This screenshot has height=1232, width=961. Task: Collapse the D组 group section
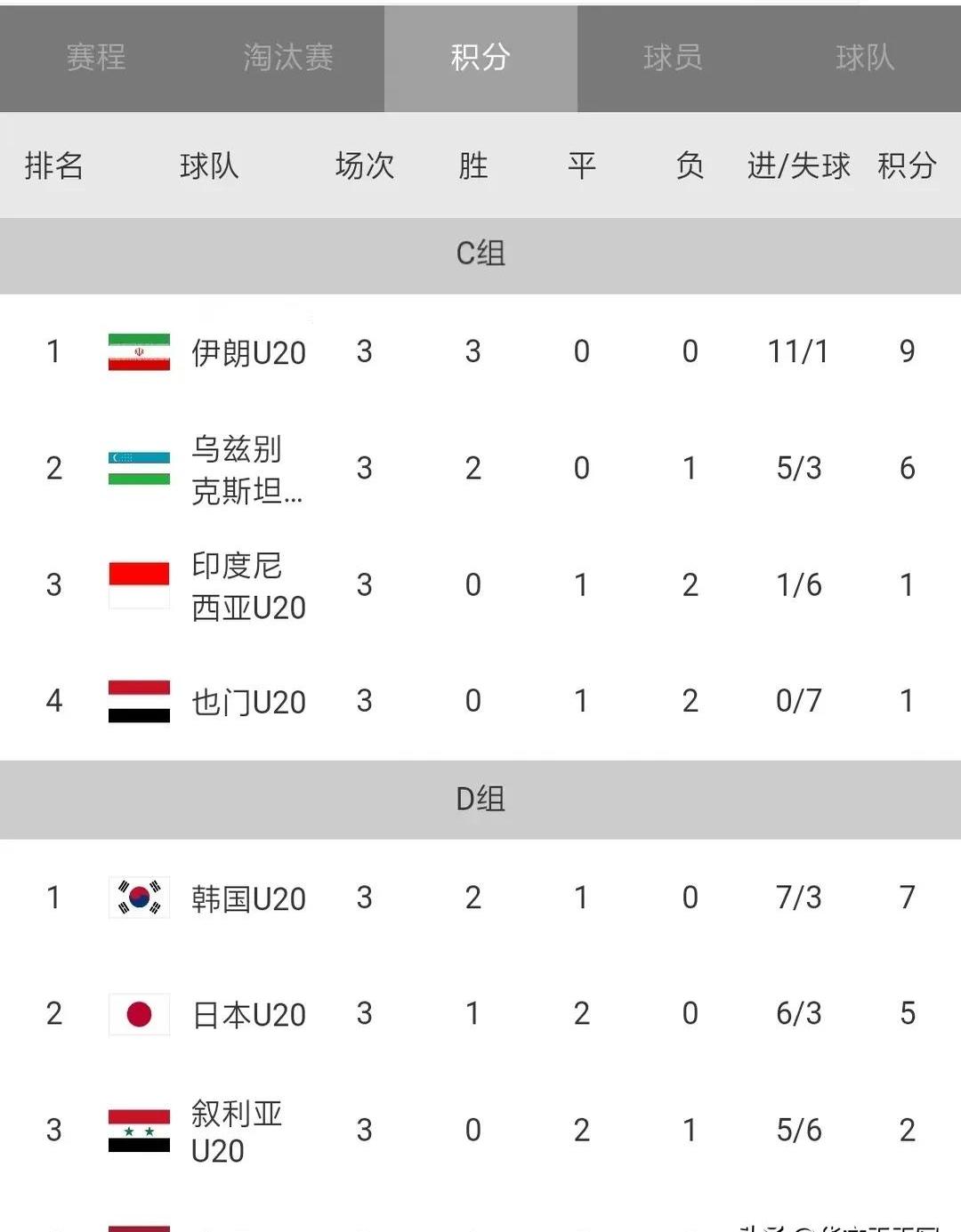click(480, 800)
